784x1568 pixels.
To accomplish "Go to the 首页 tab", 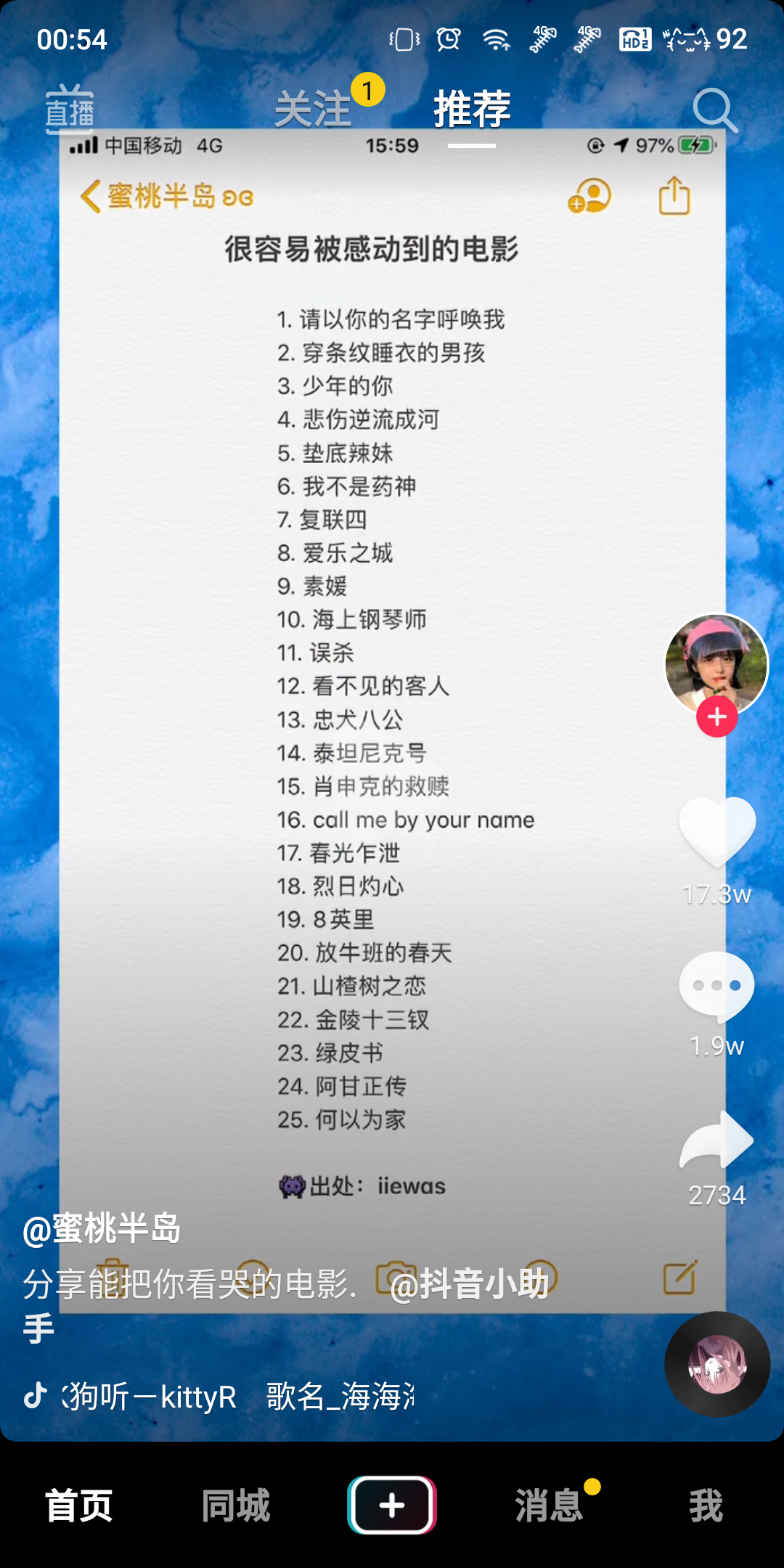I will [x=79, y=1506].
